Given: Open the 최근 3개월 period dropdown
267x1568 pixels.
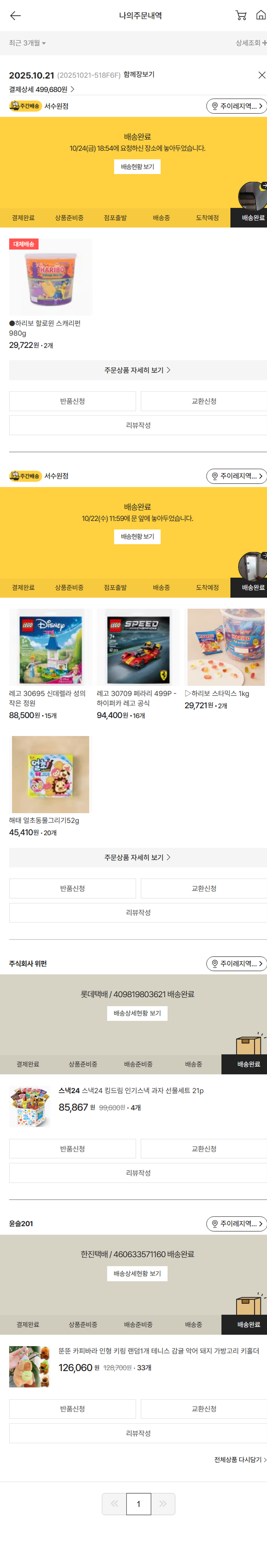Looking at the screenshot, I should click(27, 43).
